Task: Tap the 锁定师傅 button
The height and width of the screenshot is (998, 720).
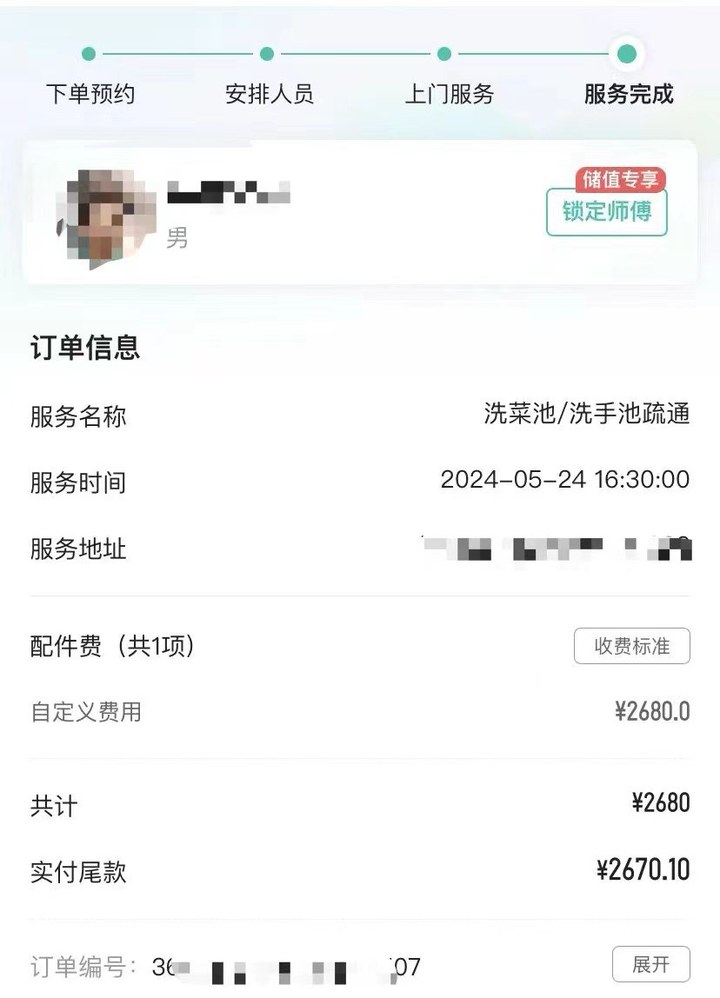Action: (x=606, y=212)
